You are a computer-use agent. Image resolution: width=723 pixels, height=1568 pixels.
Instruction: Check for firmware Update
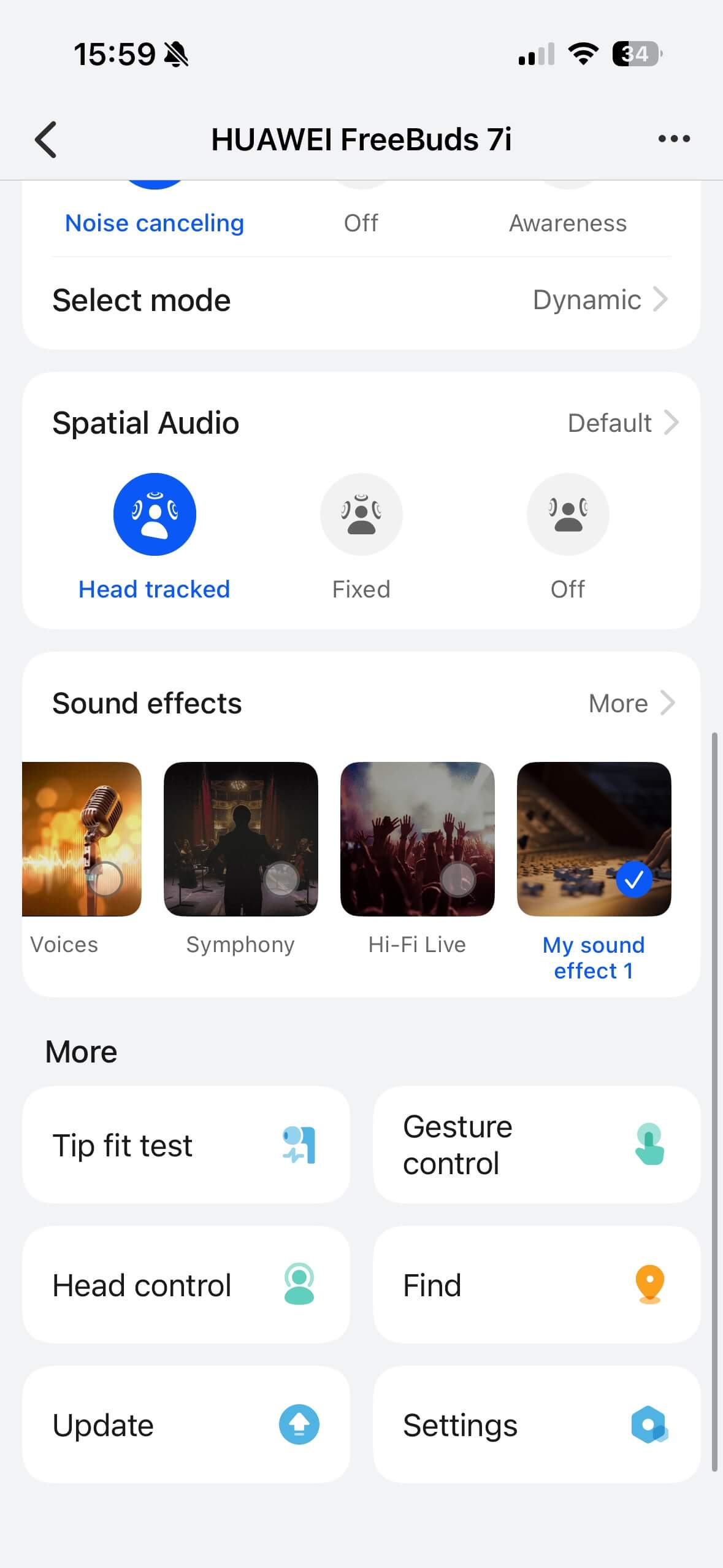[186, 1425]
